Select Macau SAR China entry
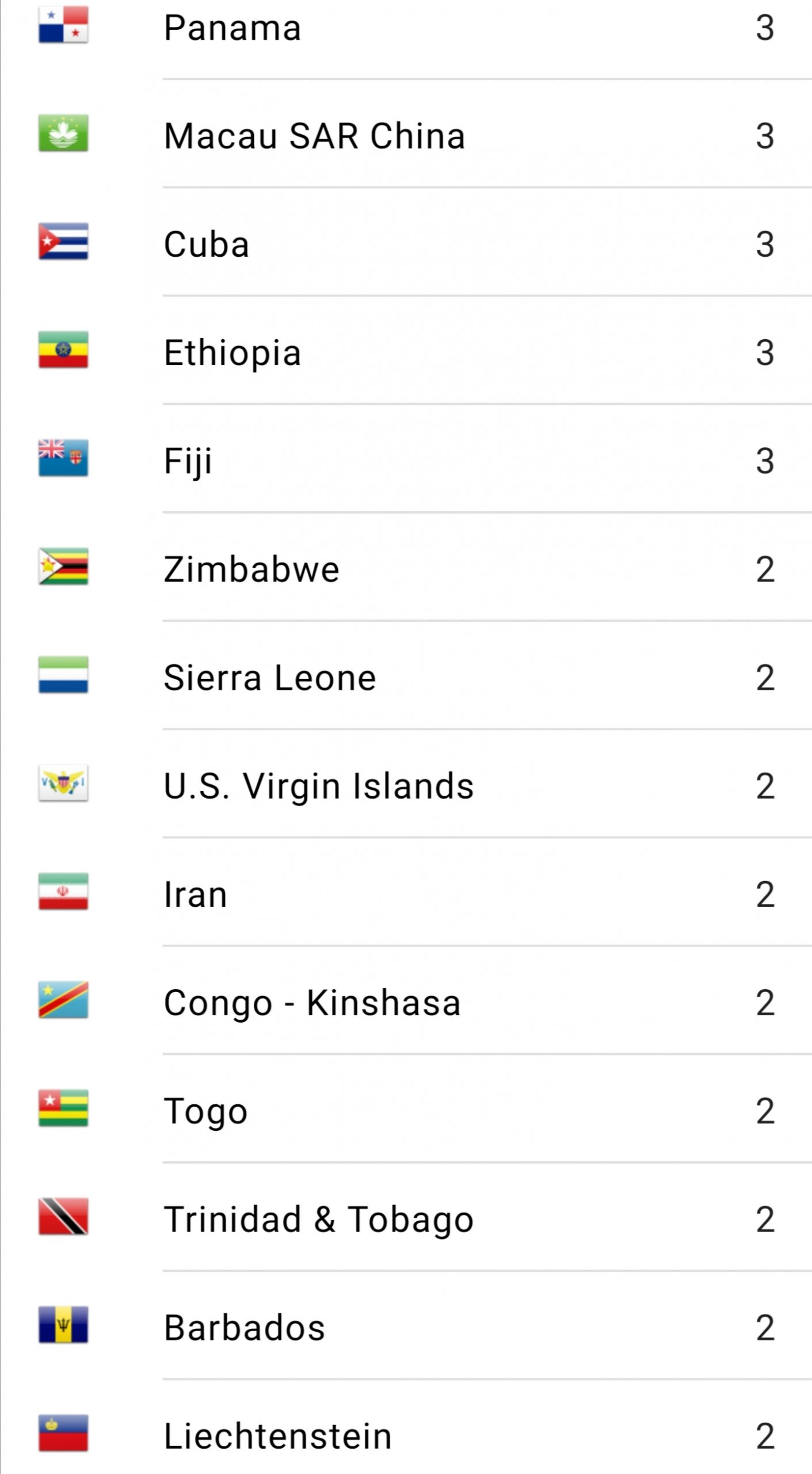Viewport: 812px width, 1474px height. [406, 135]
